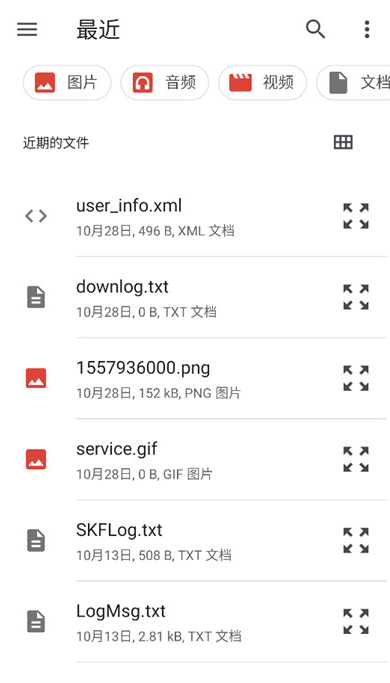390x683 pixels.
Task: Tap the search magnifier icon
Action: pos(315,29)
